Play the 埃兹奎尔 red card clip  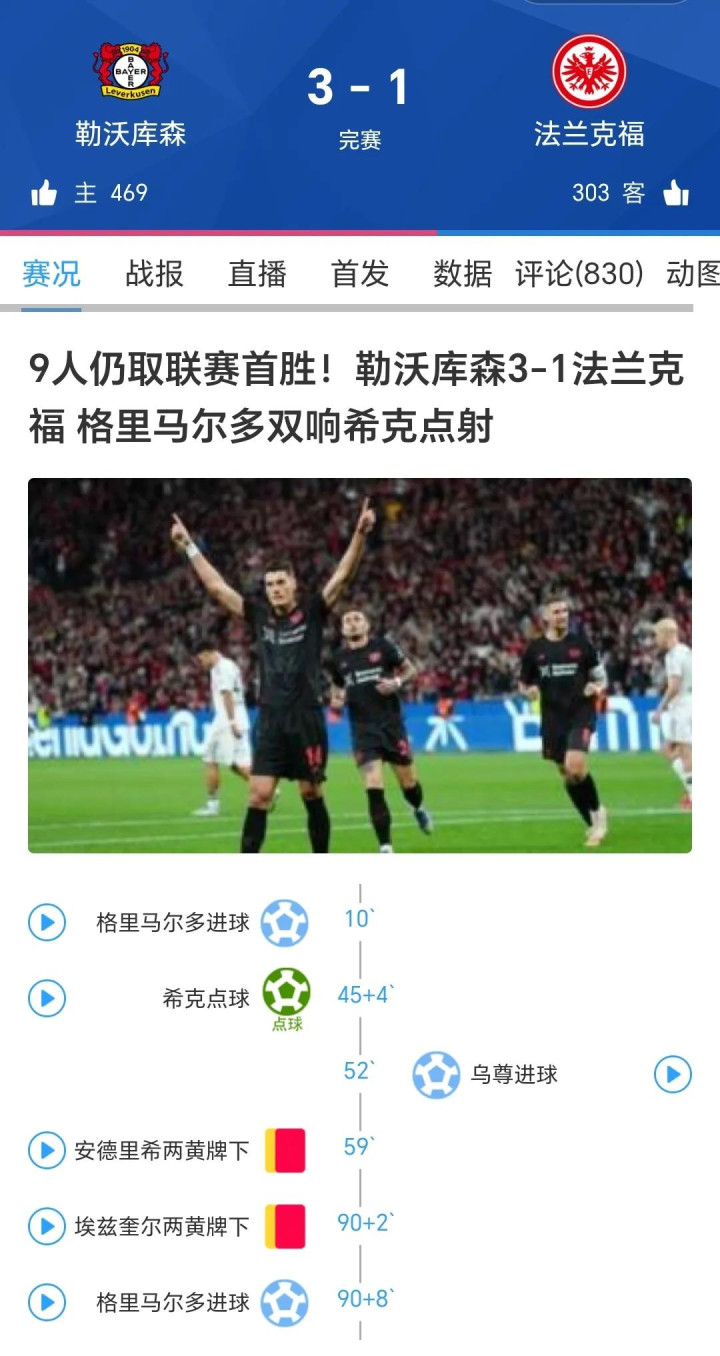pyautogui.click(x=47, y=1226)
